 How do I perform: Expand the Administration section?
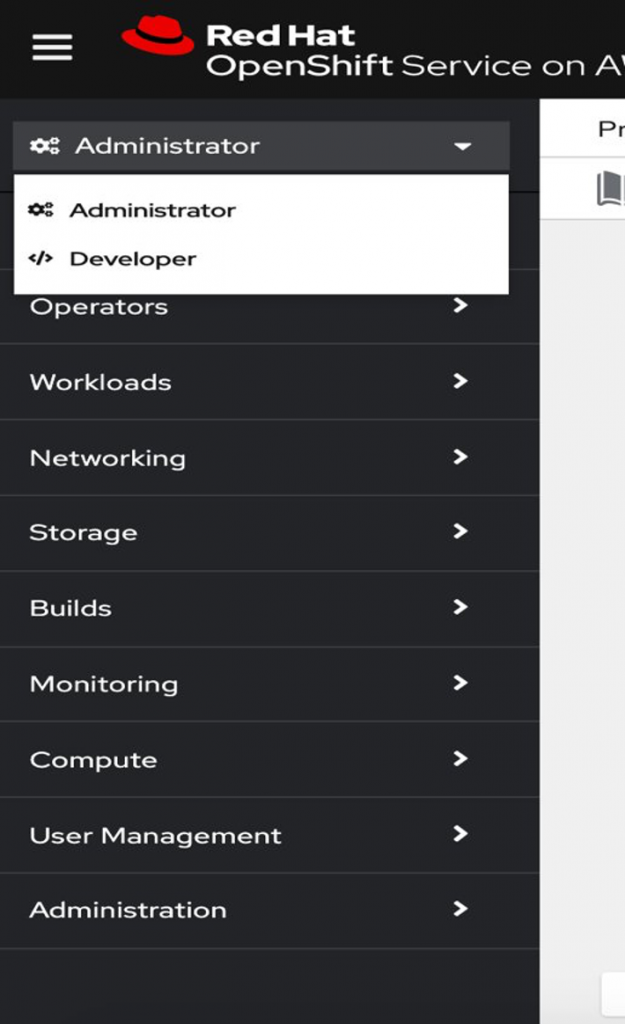pyautogui.click(x=249, y=910)
